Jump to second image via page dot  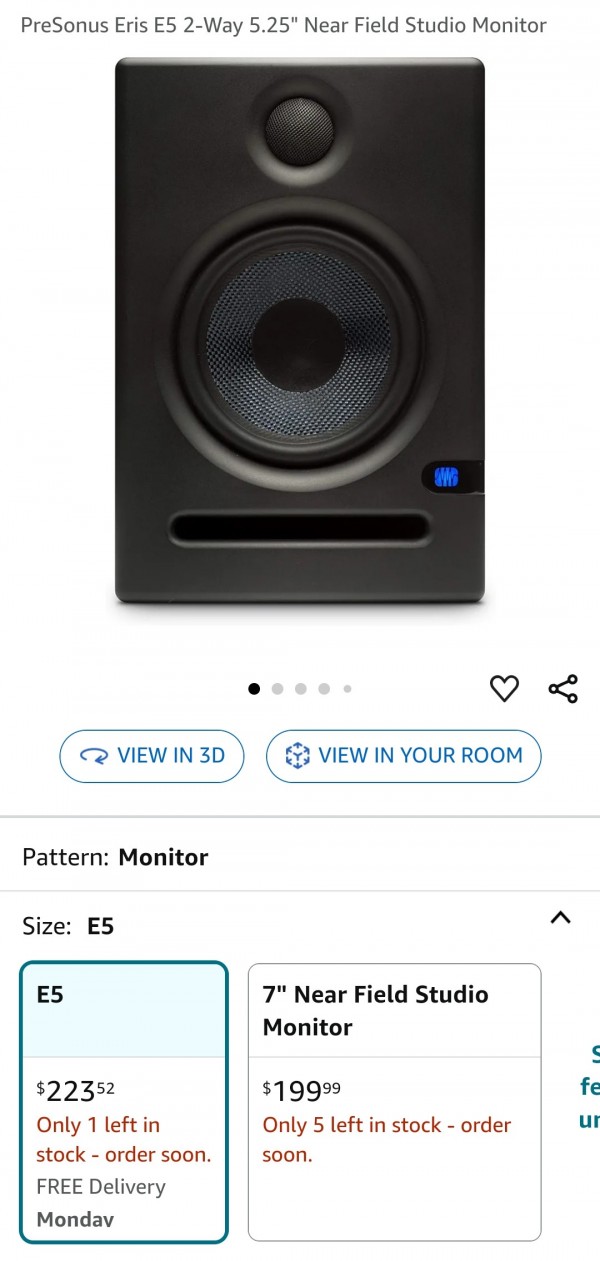[x=277, y=688]
